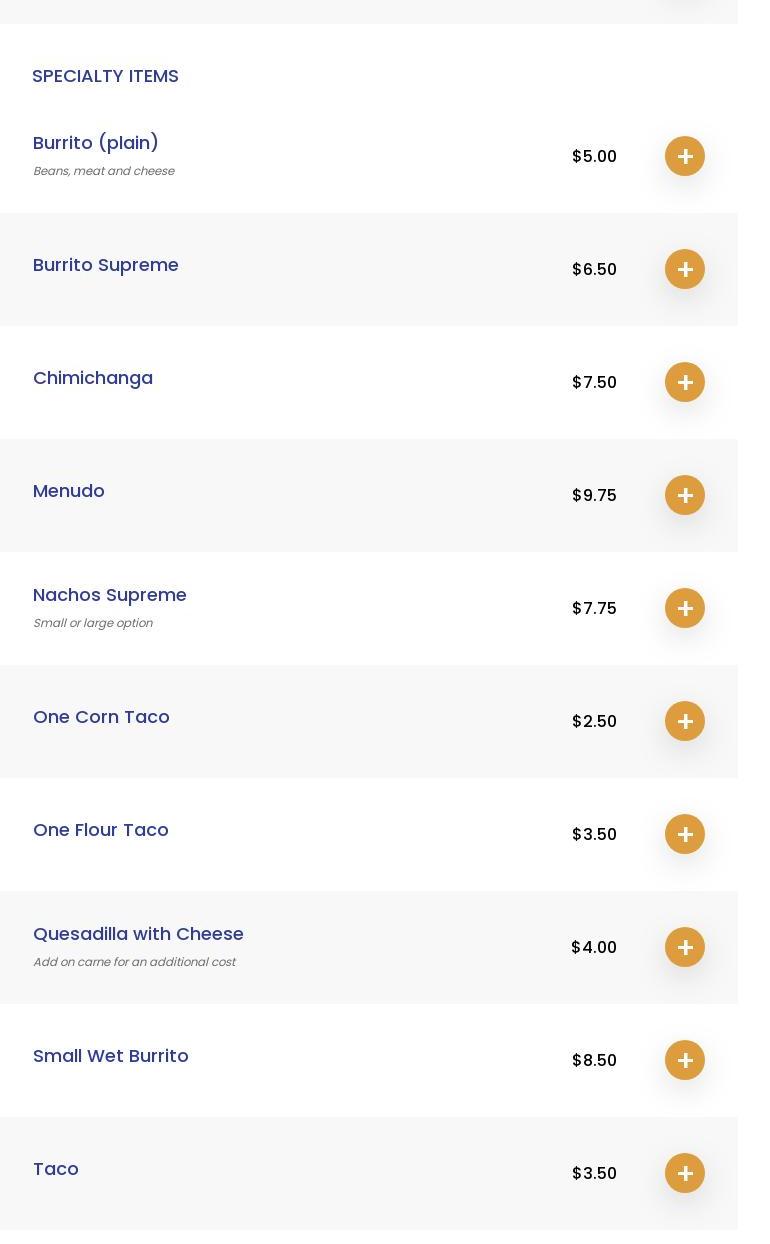Tap the plus next to Small Wet Burrito
770x1244 pixels.
click(685, 1060)
